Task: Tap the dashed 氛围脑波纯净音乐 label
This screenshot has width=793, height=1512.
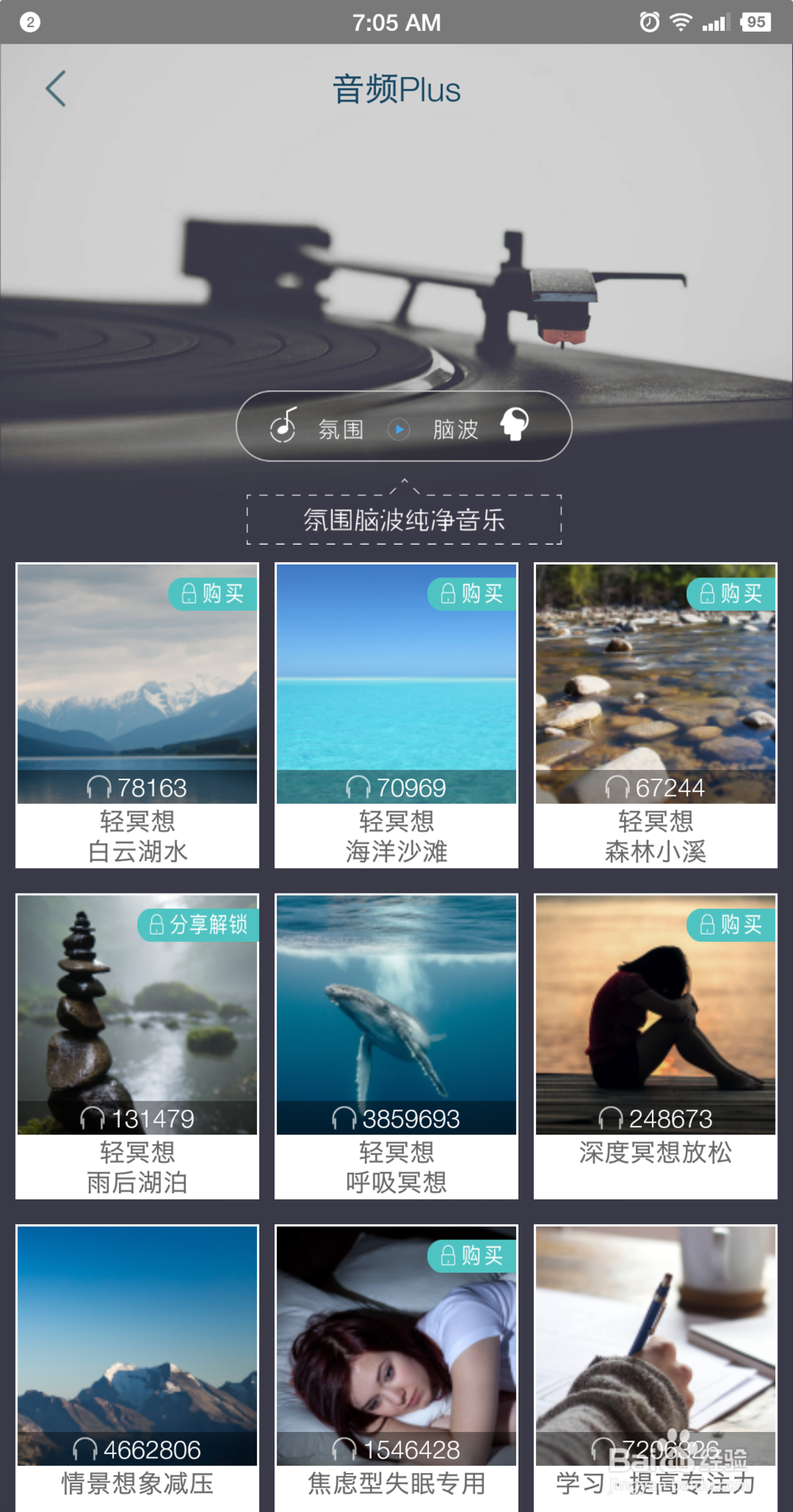Action: point(404,519)
